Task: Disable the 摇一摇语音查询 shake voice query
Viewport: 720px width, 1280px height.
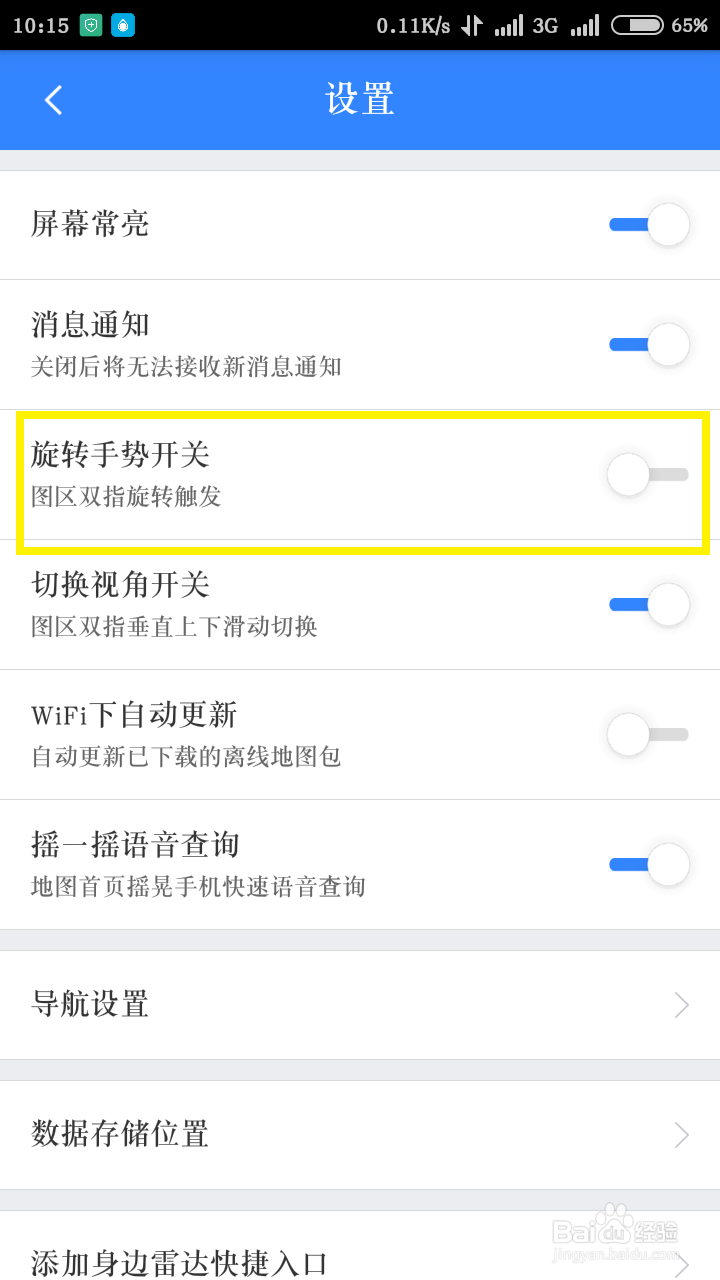Action: pyautogui.click(x=648, y=865)
